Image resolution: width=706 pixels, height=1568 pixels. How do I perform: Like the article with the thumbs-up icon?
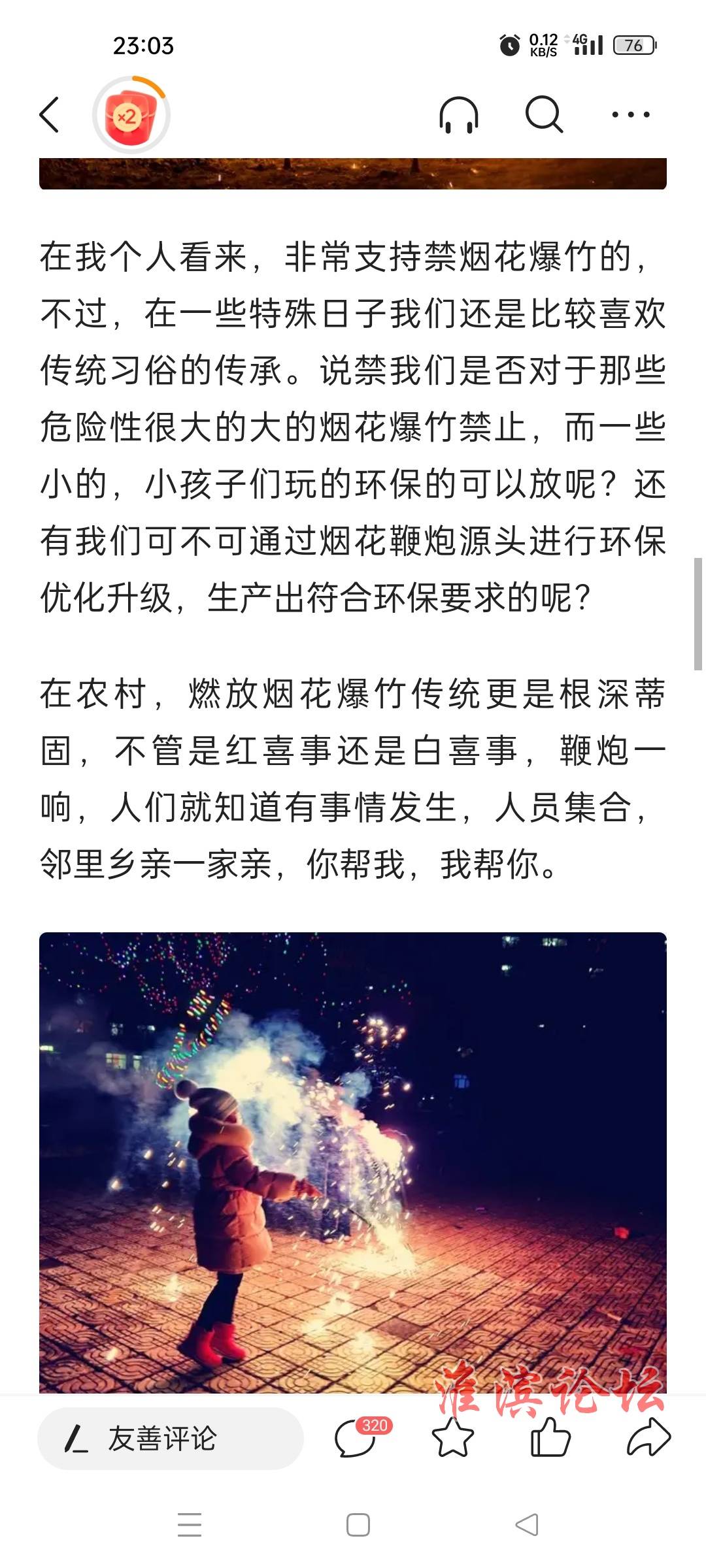tap(550, 1437)
